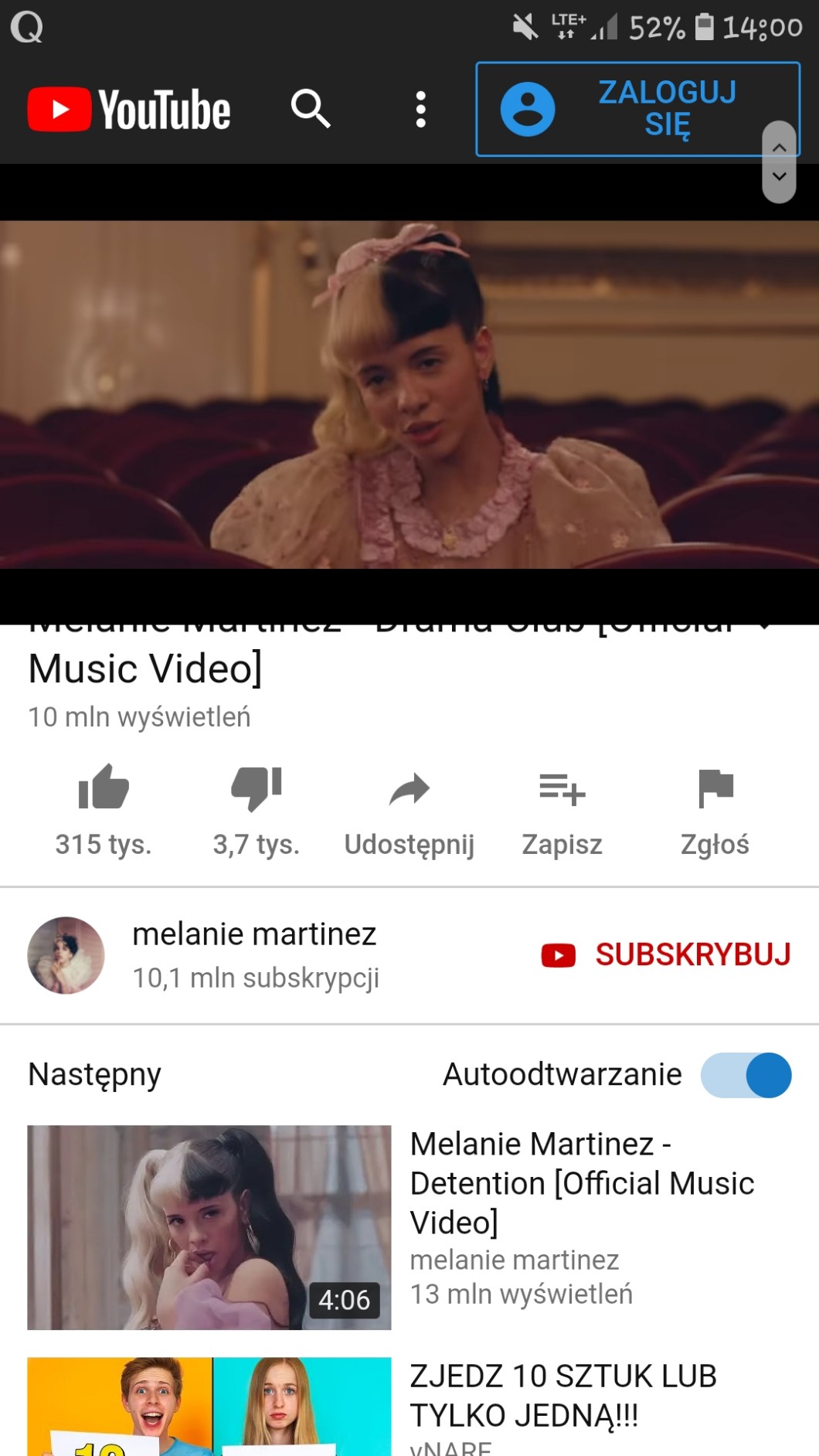Save the video with Zapisz
Image resolution: width=819 pixels, height=1456 pixels.
[562, 790]
